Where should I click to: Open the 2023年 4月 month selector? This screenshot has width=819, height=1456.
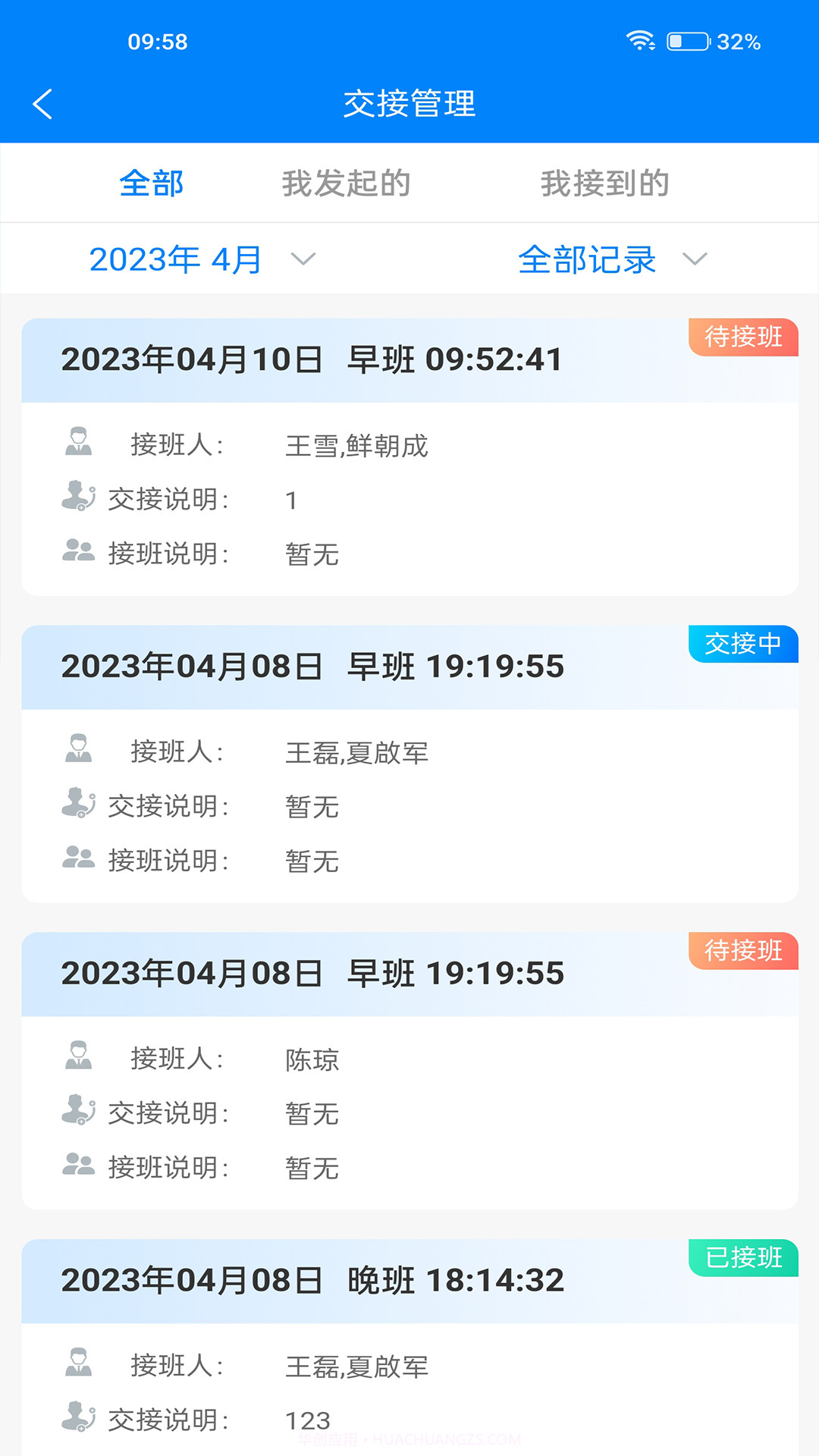174,260
